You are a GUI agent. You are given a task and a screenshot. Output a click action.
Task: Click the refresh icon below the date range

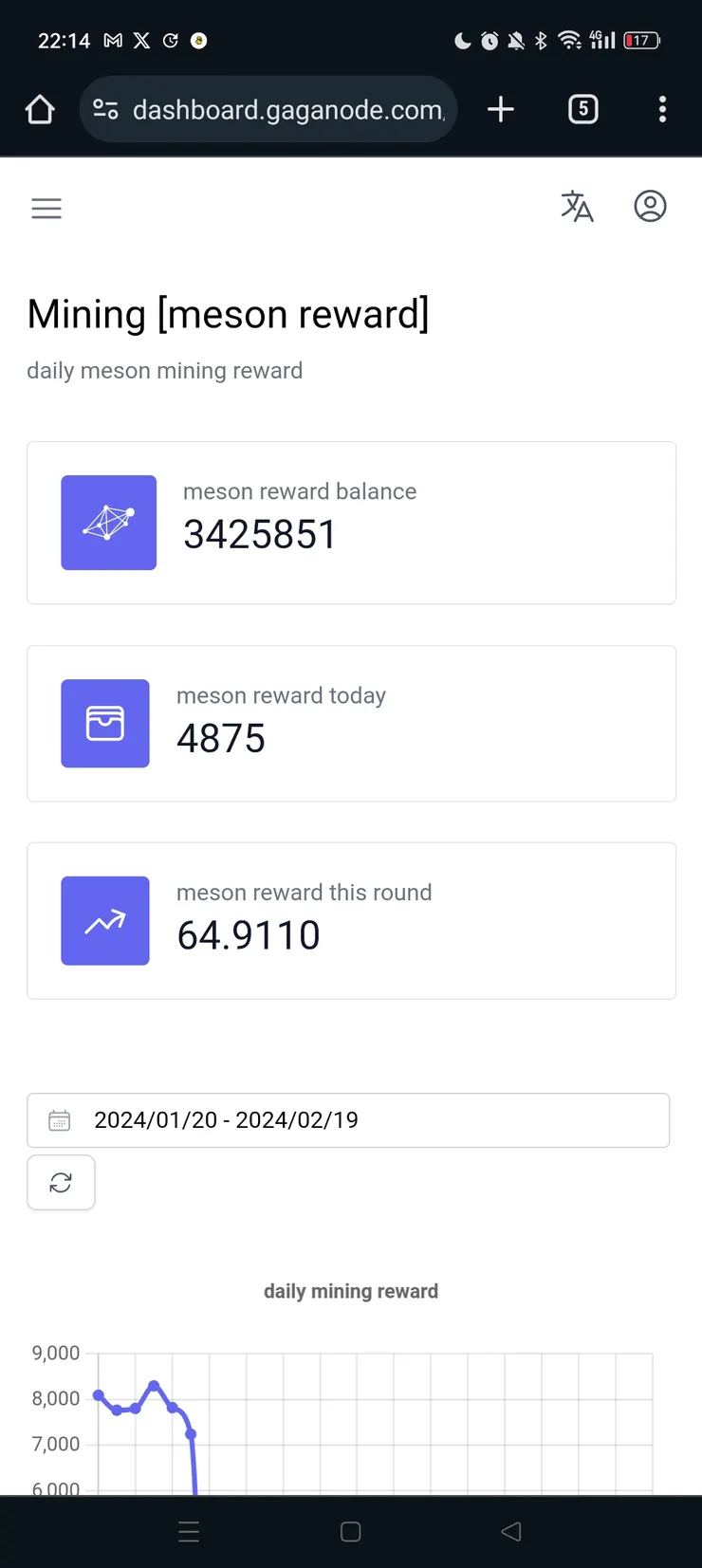tap(61, 1182)
